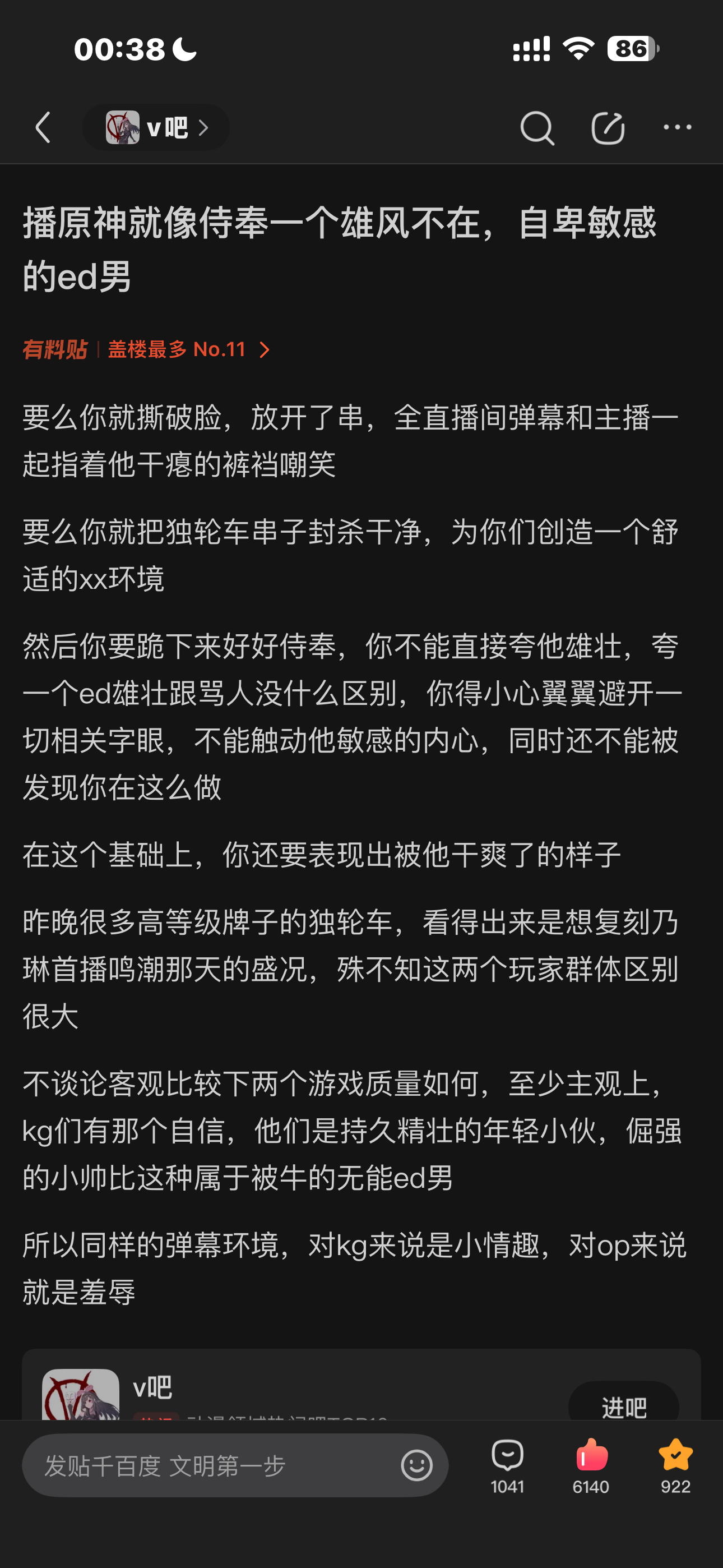The width and height of the screenshot is (723, 1568).
Task: Open the v吧 forum chip in header
Action: pyautogui.click(x=156, y=128)
